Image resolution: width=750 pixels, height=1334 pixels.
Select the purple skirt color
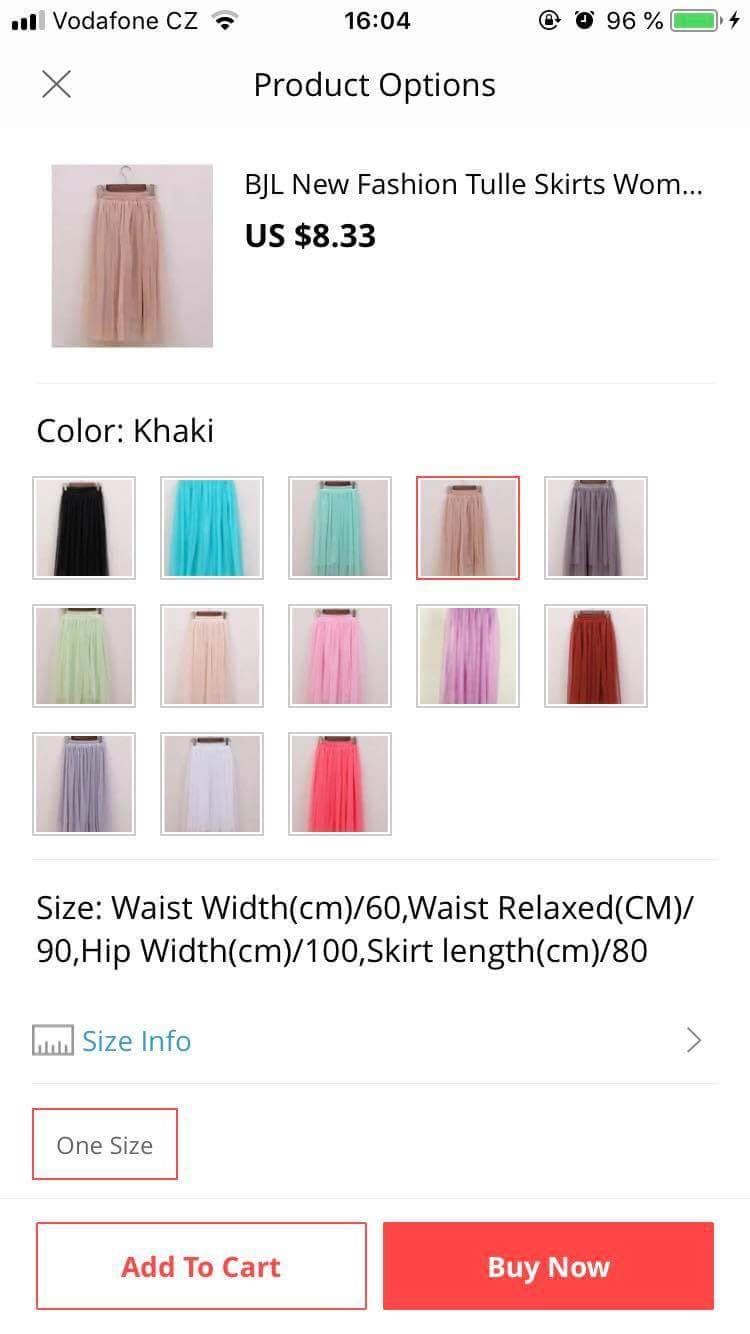pyautogui.click(x=468, y=656)
